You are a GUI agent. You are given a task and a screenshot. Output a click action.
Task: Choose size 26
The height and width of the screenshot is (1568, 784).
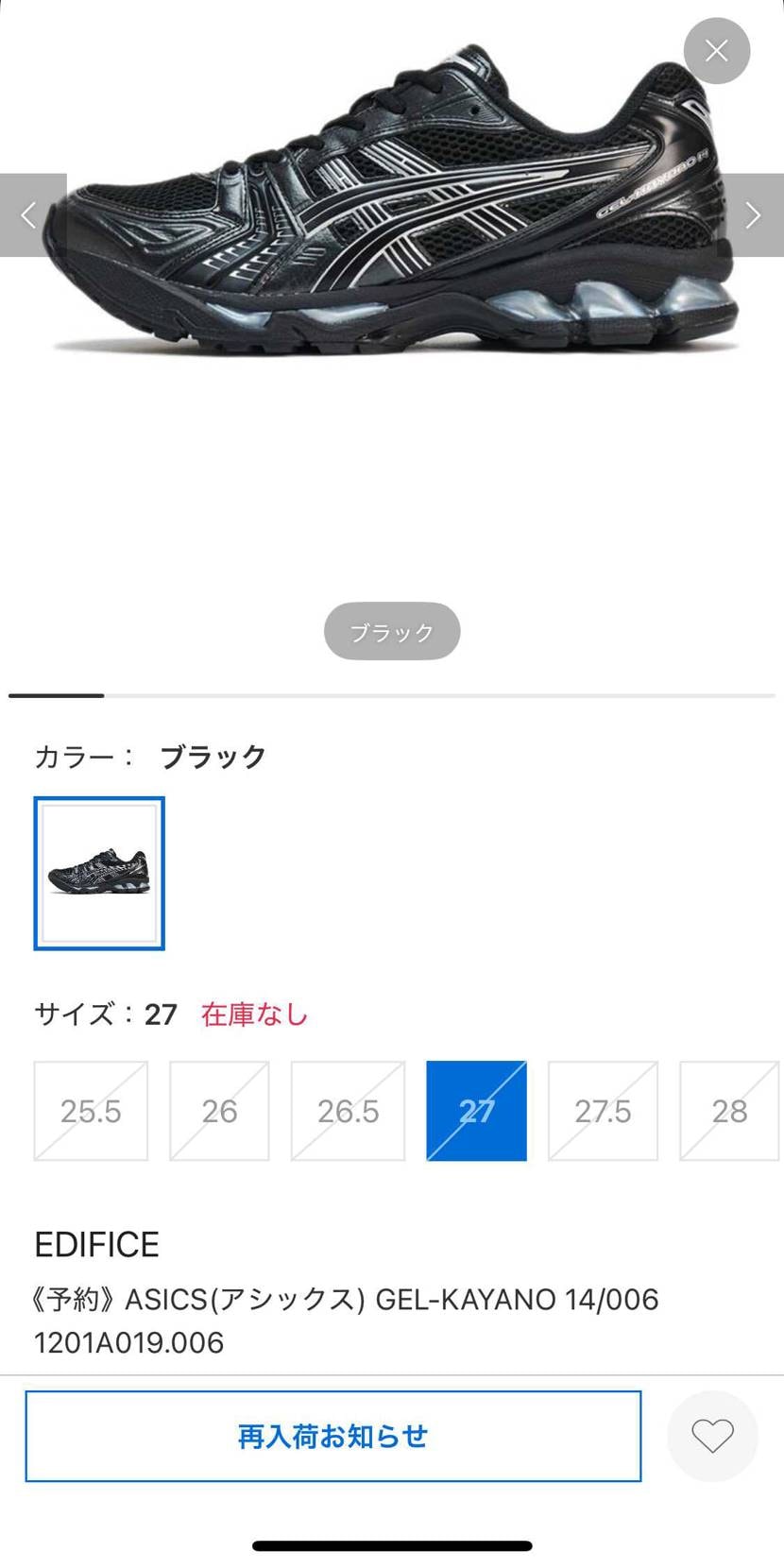click(x=219, y=1111)
